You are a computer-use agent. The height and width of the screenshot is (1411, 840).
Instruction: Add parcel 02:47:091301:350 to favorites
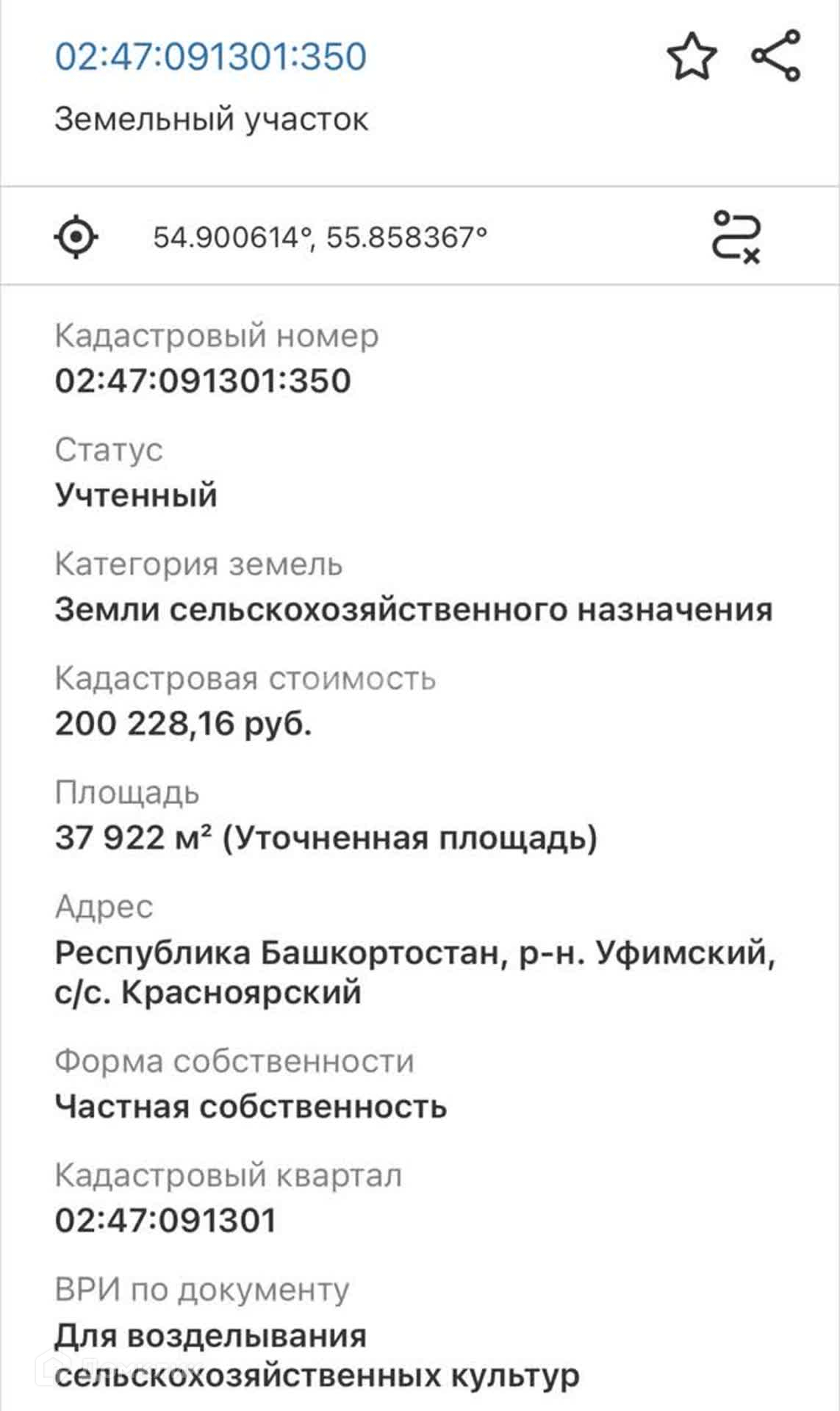[x=691, y=57]
